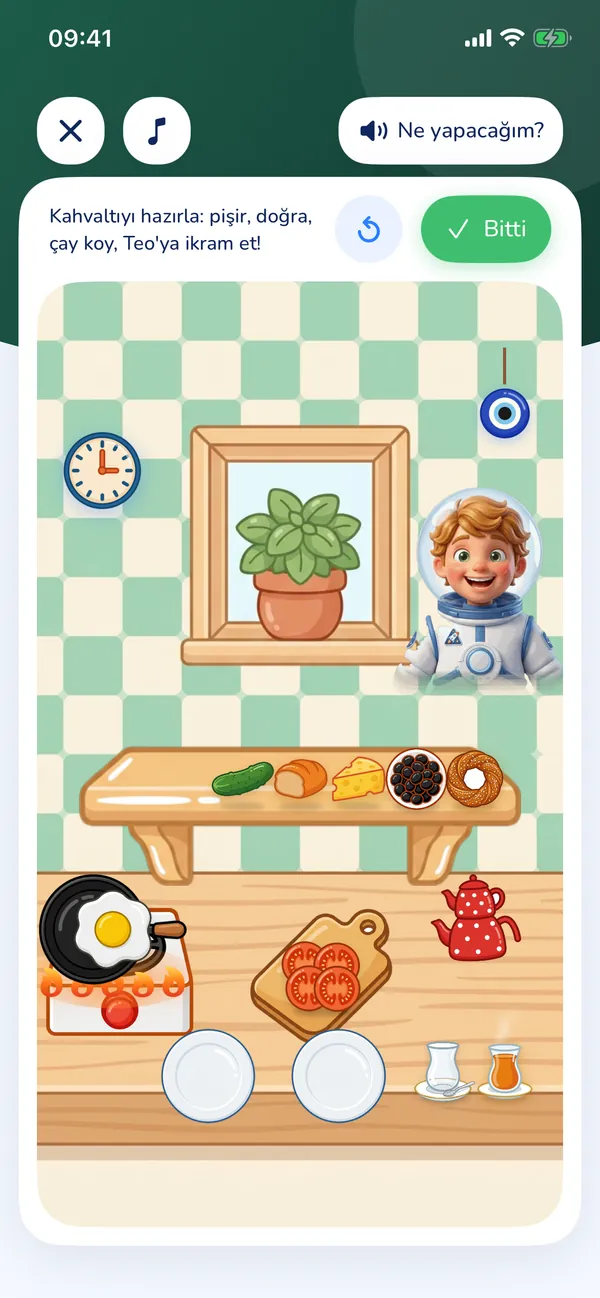Tap the left empty plate
Image resolution: width=600 pixels, height=1298 pixels.
pyautogui.click(x=208, y=1076)
